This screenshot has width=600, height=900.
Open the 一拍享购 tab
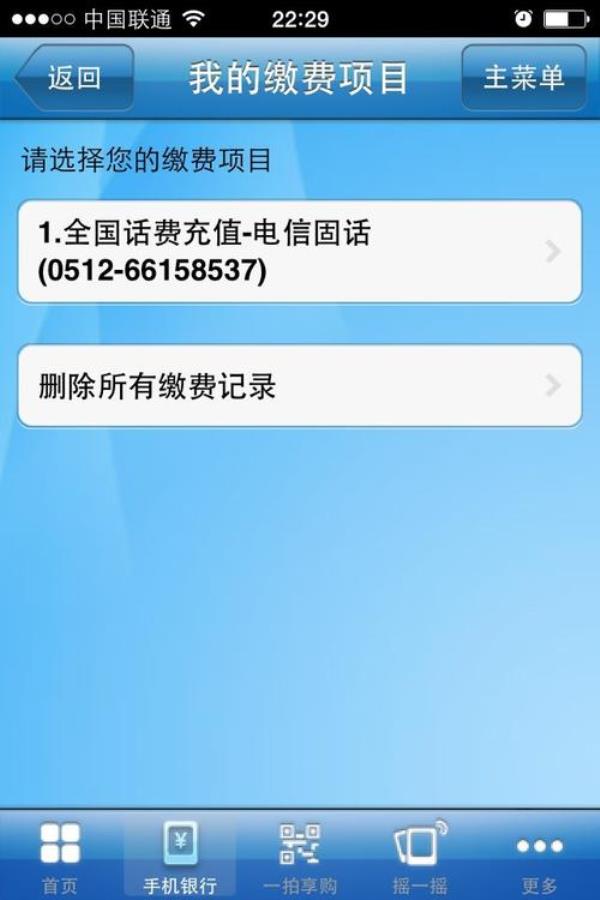pos(300,857)
